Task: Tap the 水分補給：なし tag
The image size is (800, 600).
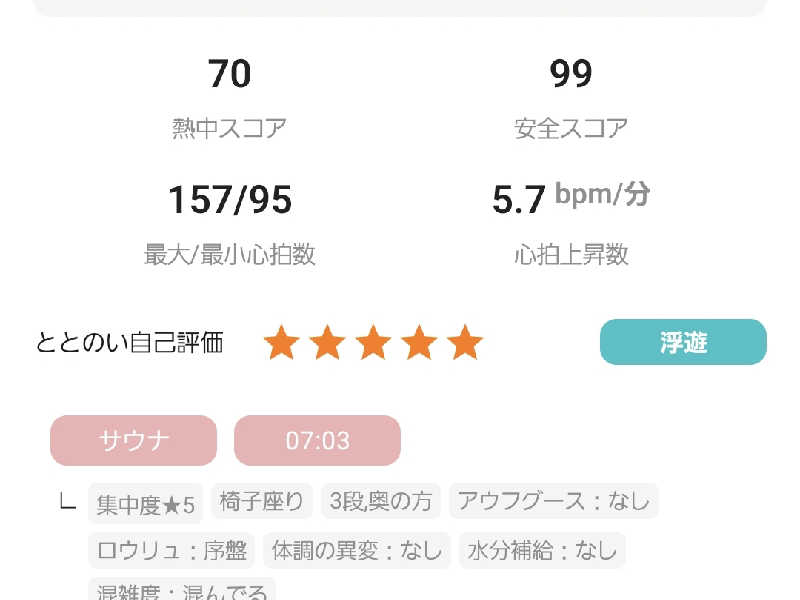Action: click(x=542, y=550)
